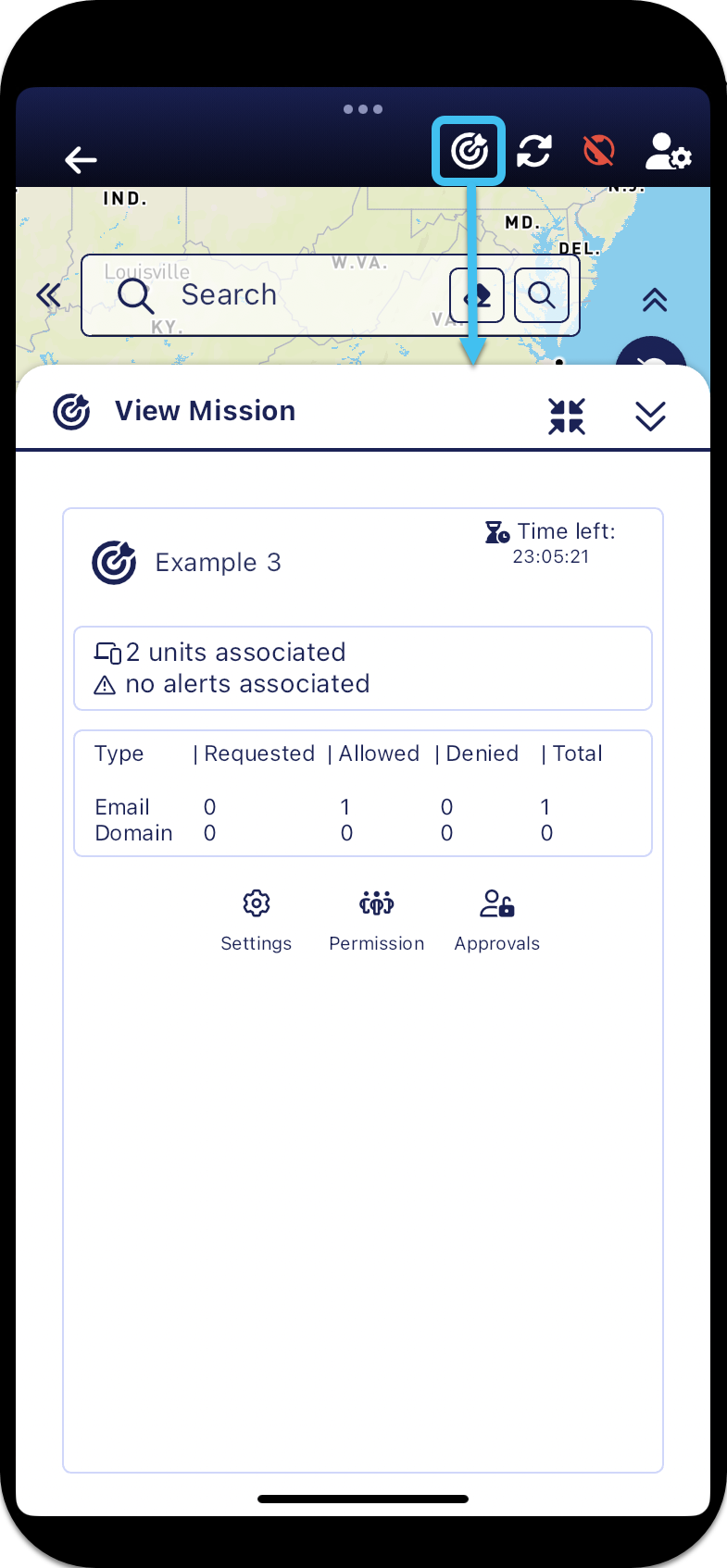Open user settings with the person-gear icon
Screen dimensions: 727x1568
[x=668, y=152]
